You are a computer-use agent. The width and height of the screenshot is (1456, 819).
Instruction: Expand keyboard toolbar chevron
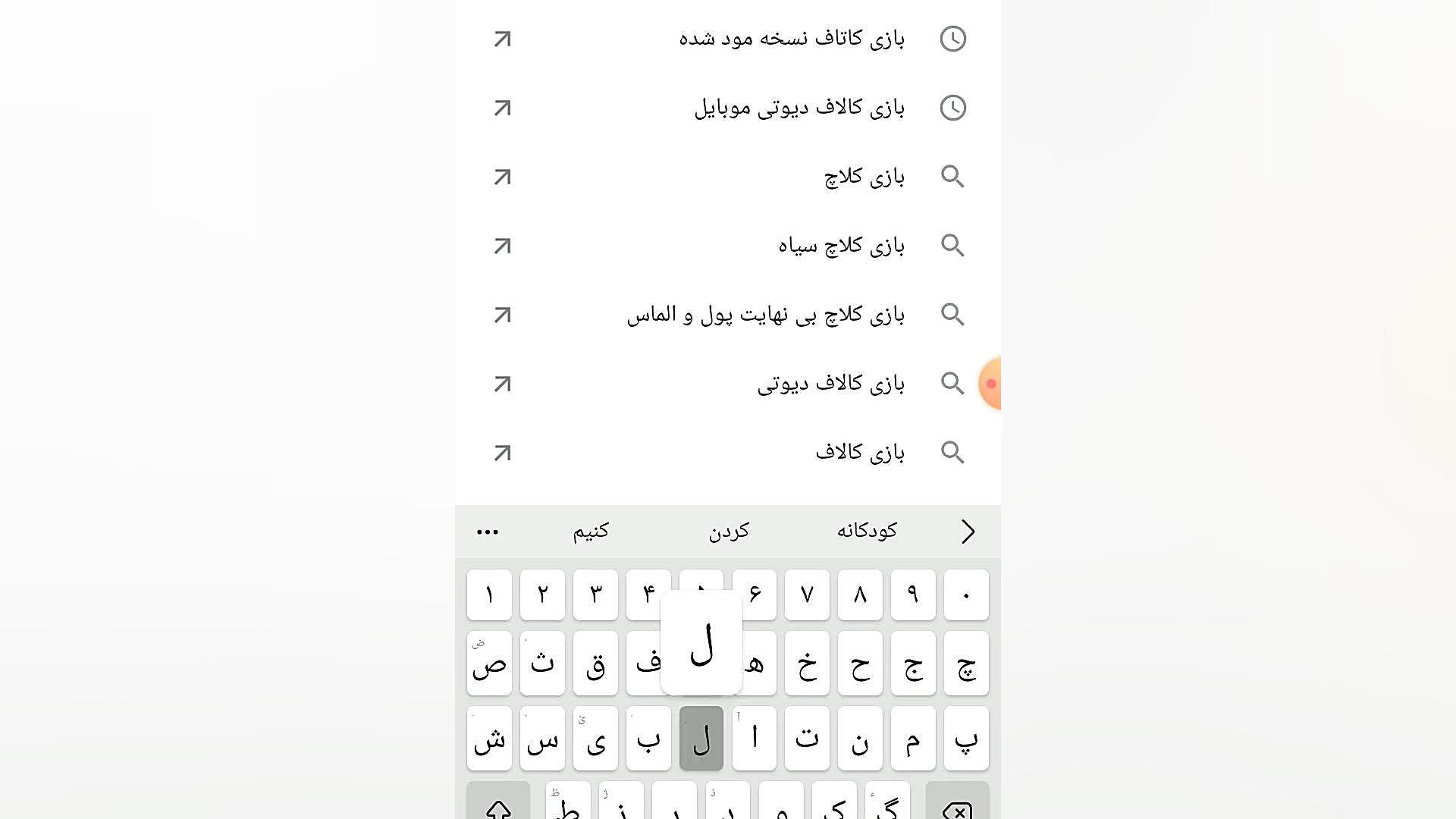pos(968,532)
